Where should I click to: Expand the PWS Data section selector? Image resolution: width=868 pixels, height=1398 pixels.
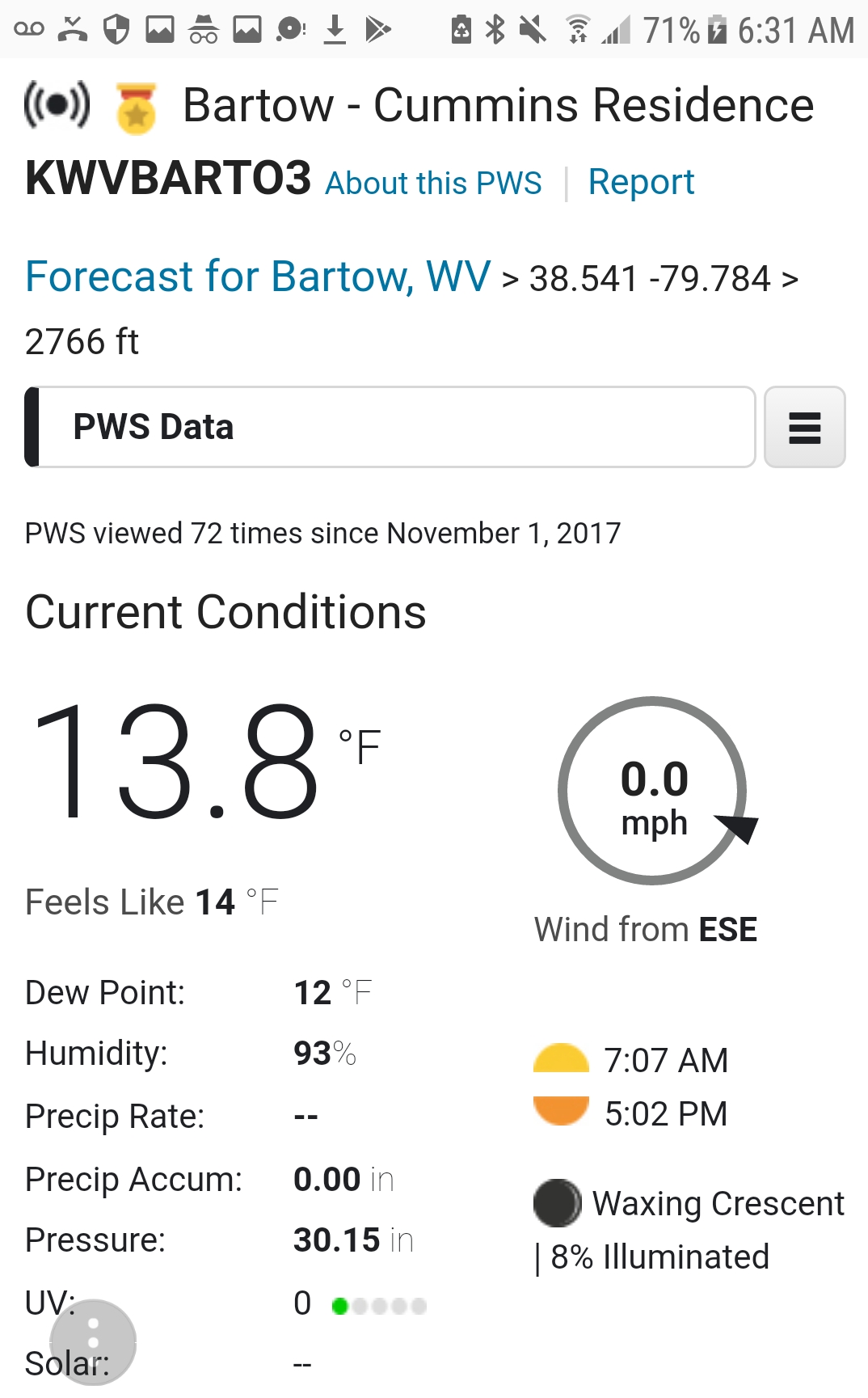click(x=391, y=427)
